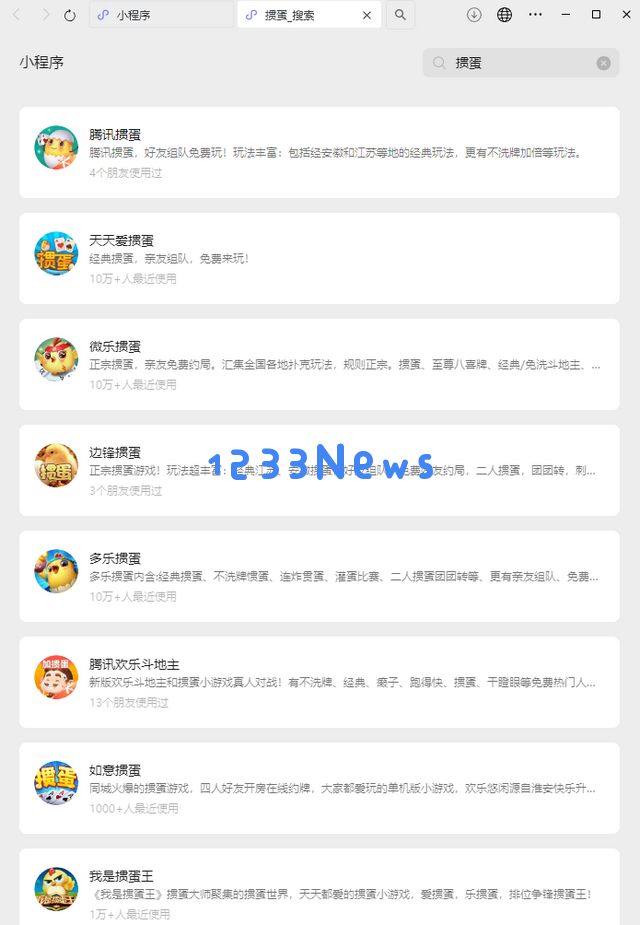Open the 如意掼蛋 result
This screenshot has height=925, width=640.
click(319, 788)
